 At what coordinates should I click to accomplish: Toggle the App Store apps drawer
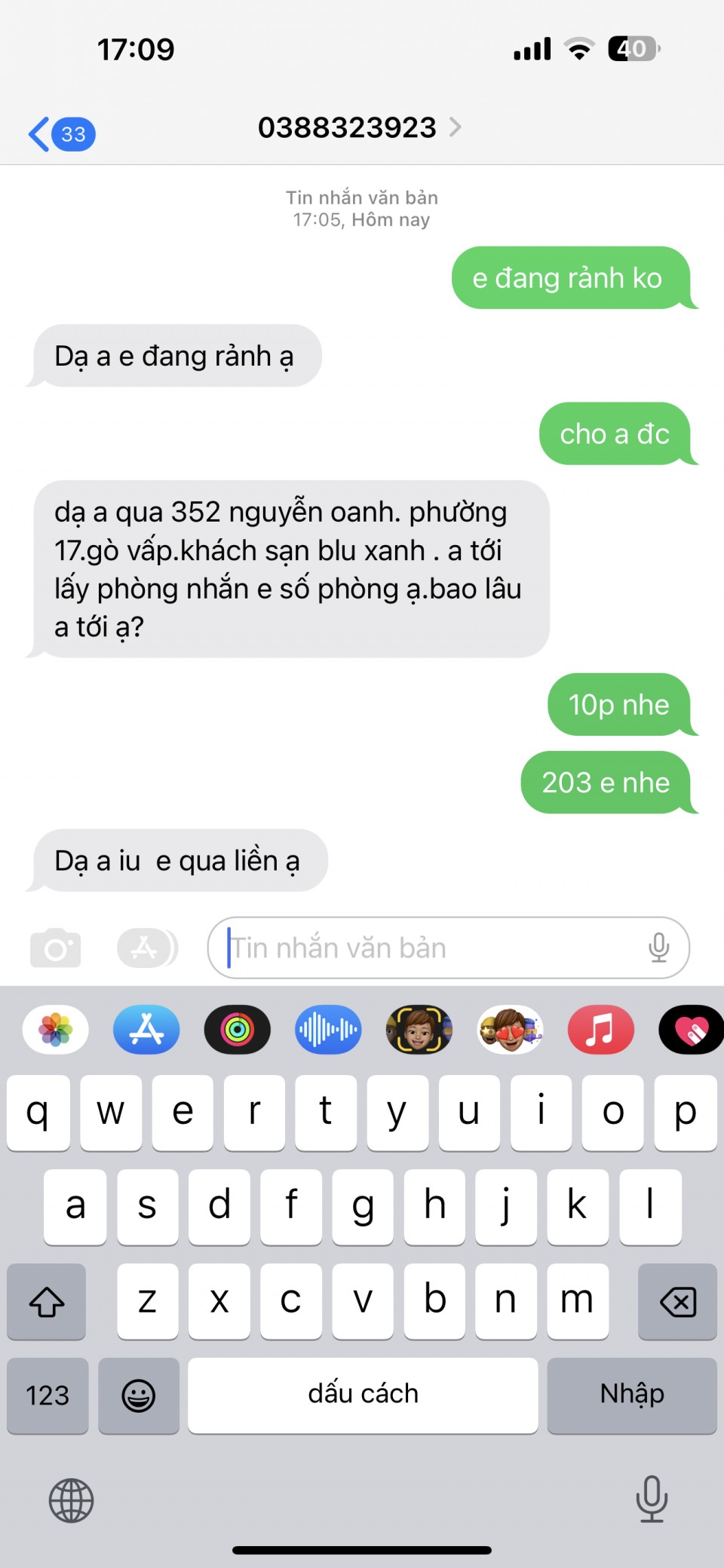point(146,948)
